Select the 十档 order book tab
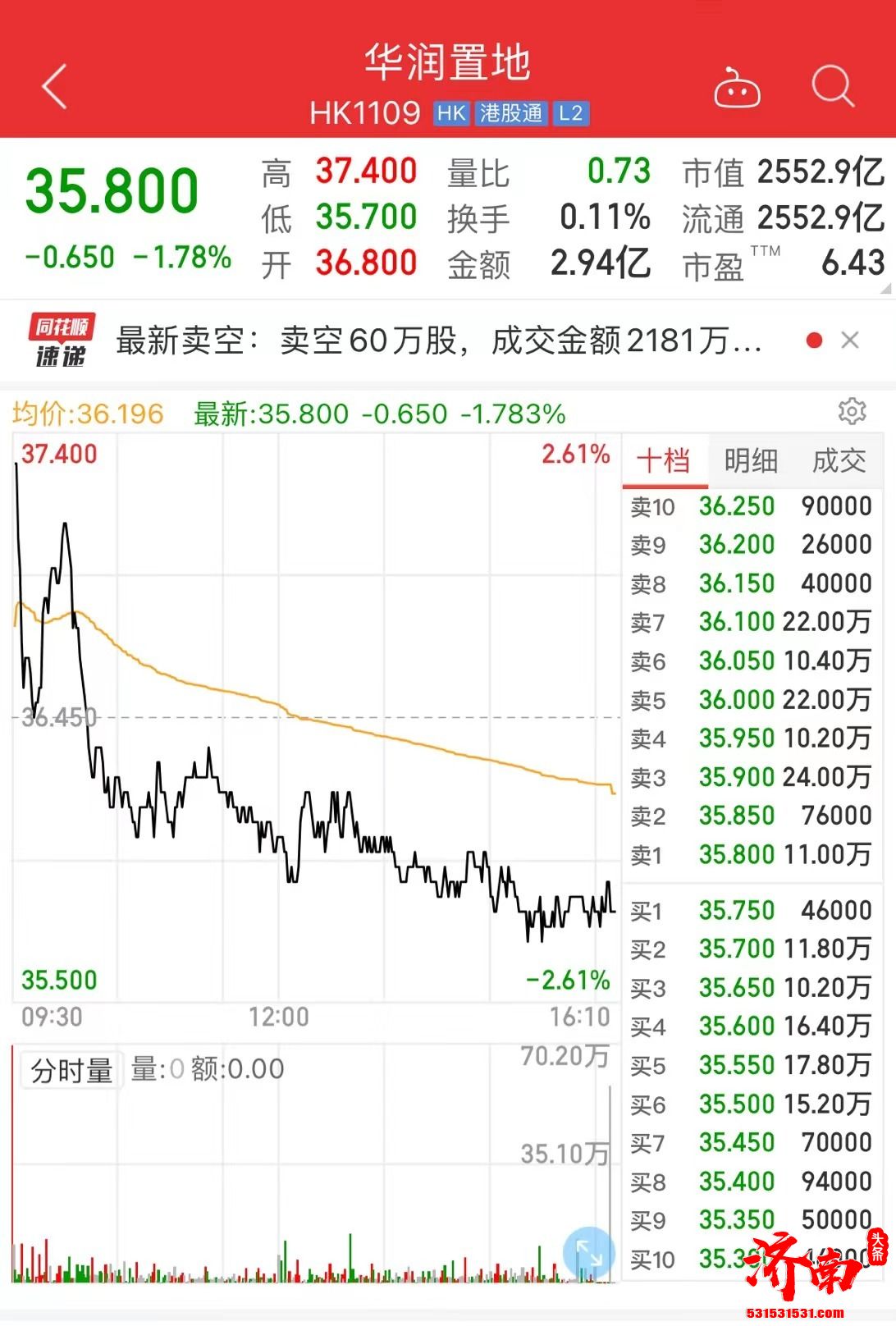The width and height of the screenshot is (896, 1326). coord(665,461)
